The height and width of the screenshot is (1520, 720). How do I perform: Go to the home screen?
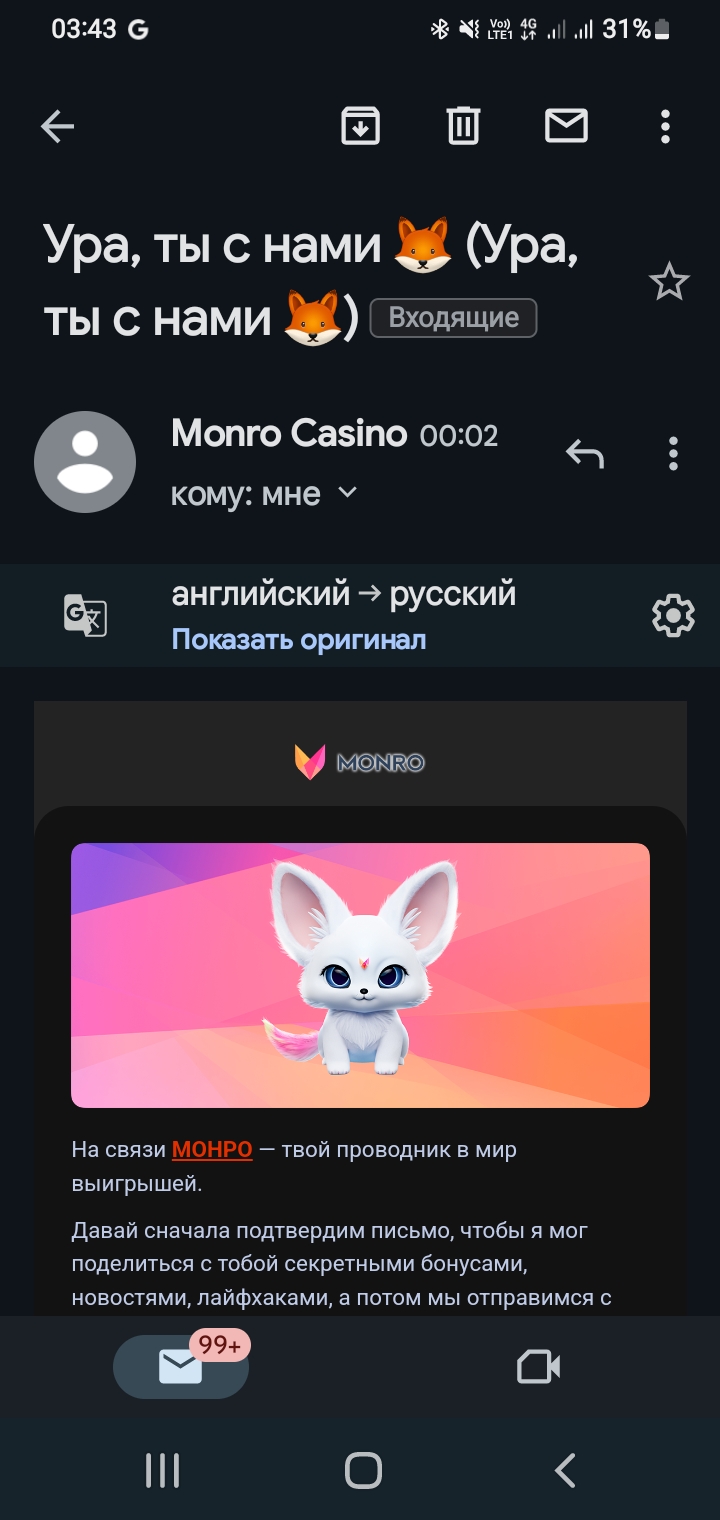363,1470
